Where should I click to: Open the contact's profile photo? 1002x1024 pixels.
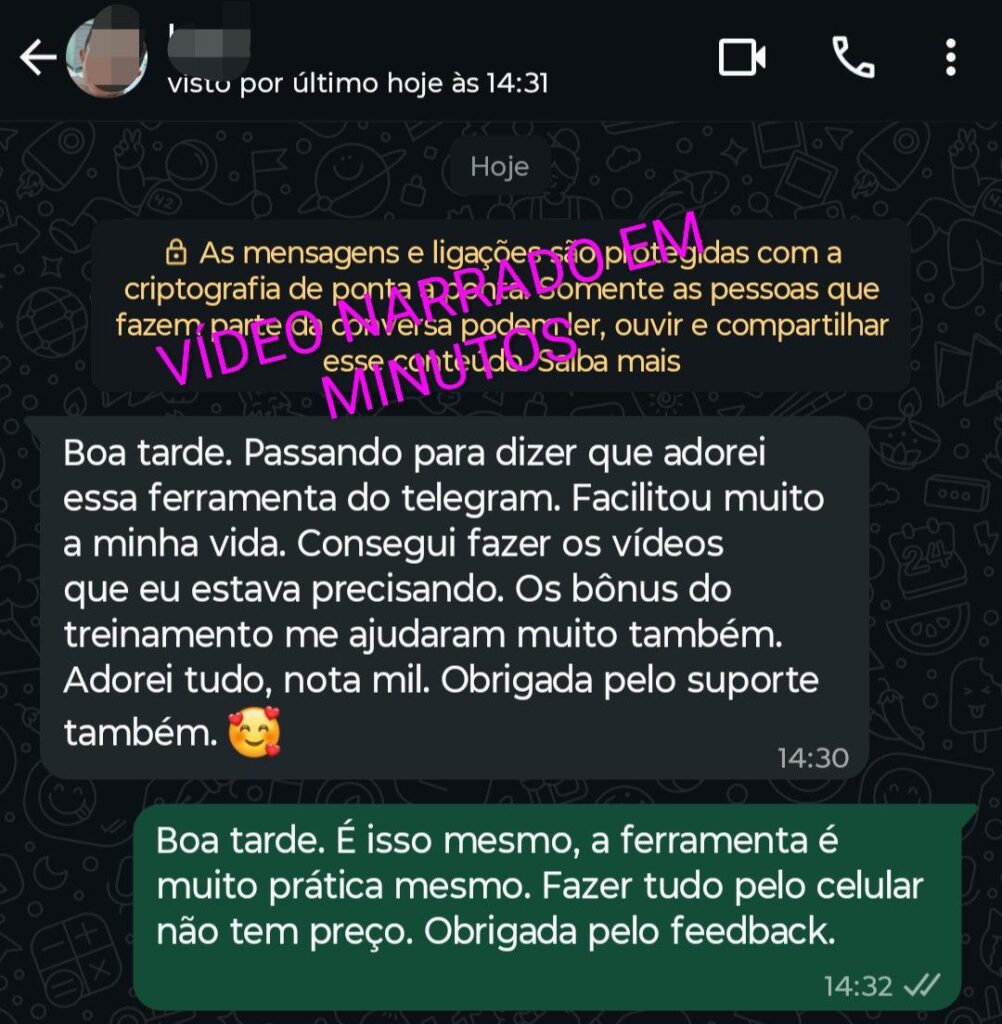coord(107,57)
